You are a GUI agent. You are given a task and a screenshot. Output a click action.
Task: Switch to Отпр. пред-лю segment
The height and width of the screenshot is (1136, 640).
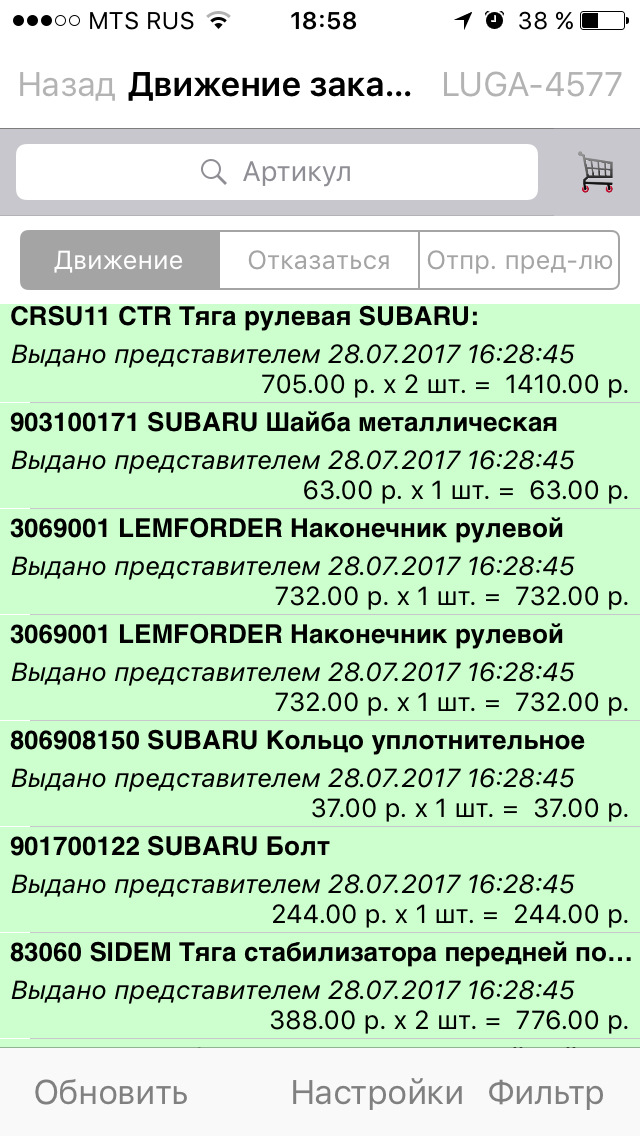519,261
